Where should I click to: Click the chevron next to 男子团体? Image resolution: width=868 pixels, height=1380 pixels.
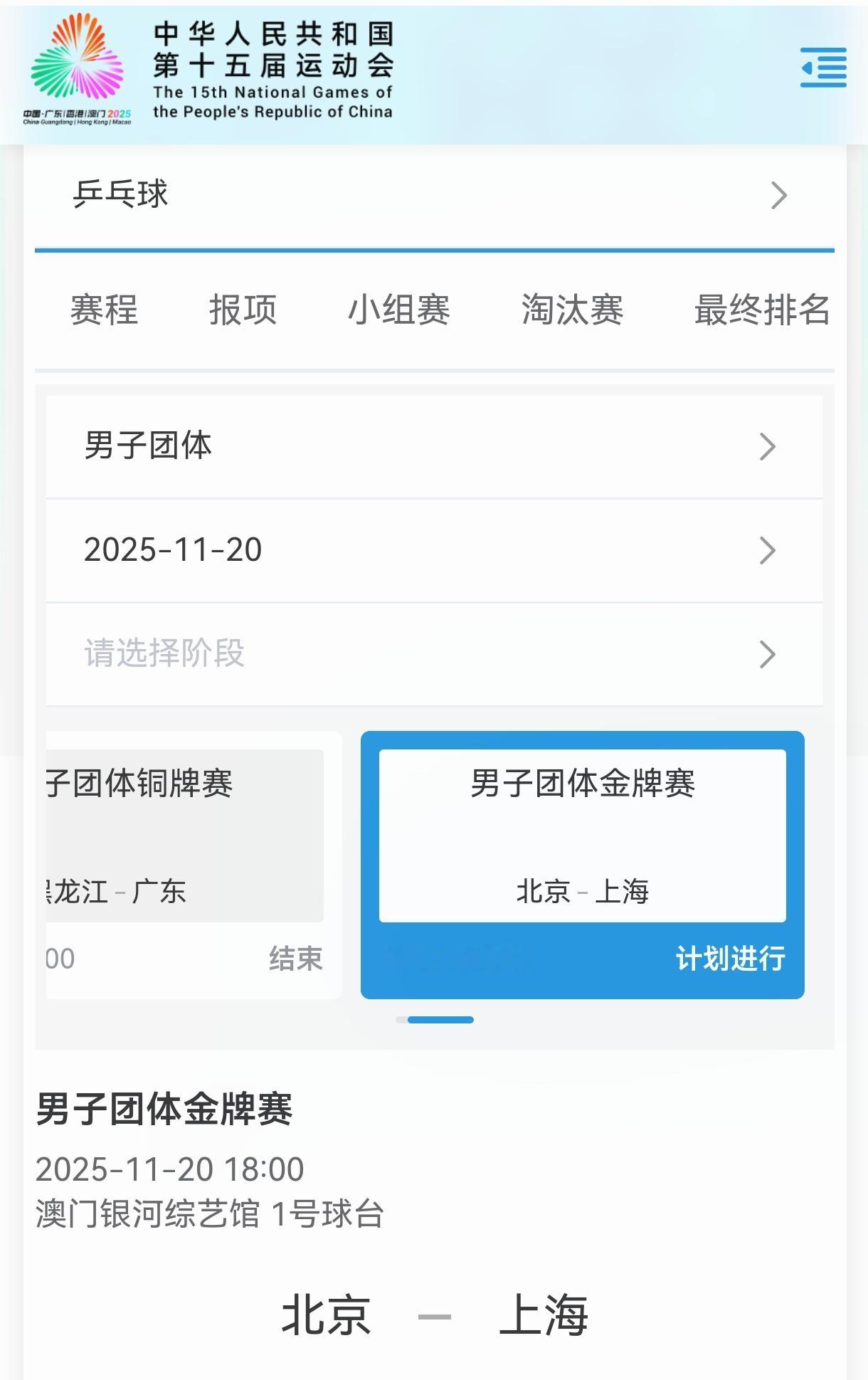pos(767,446)
